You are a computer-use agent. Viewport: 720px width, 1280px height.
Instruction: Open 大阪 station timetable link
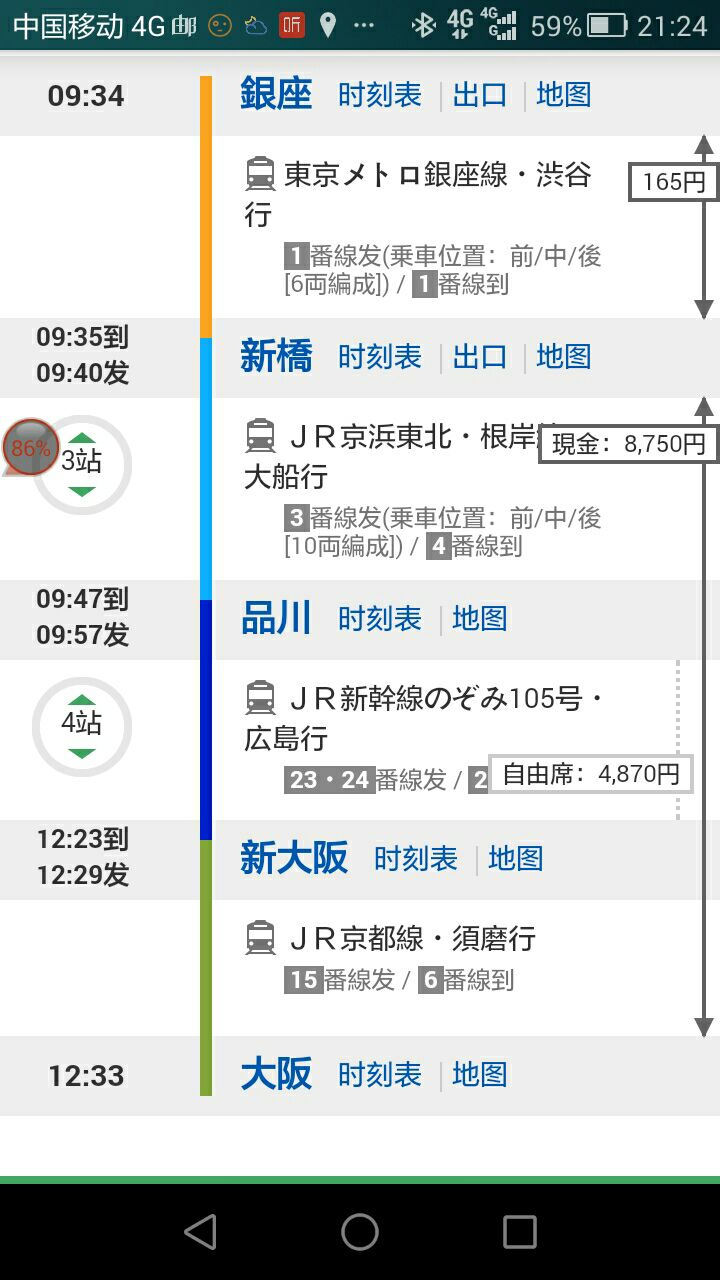point(380,1075)
